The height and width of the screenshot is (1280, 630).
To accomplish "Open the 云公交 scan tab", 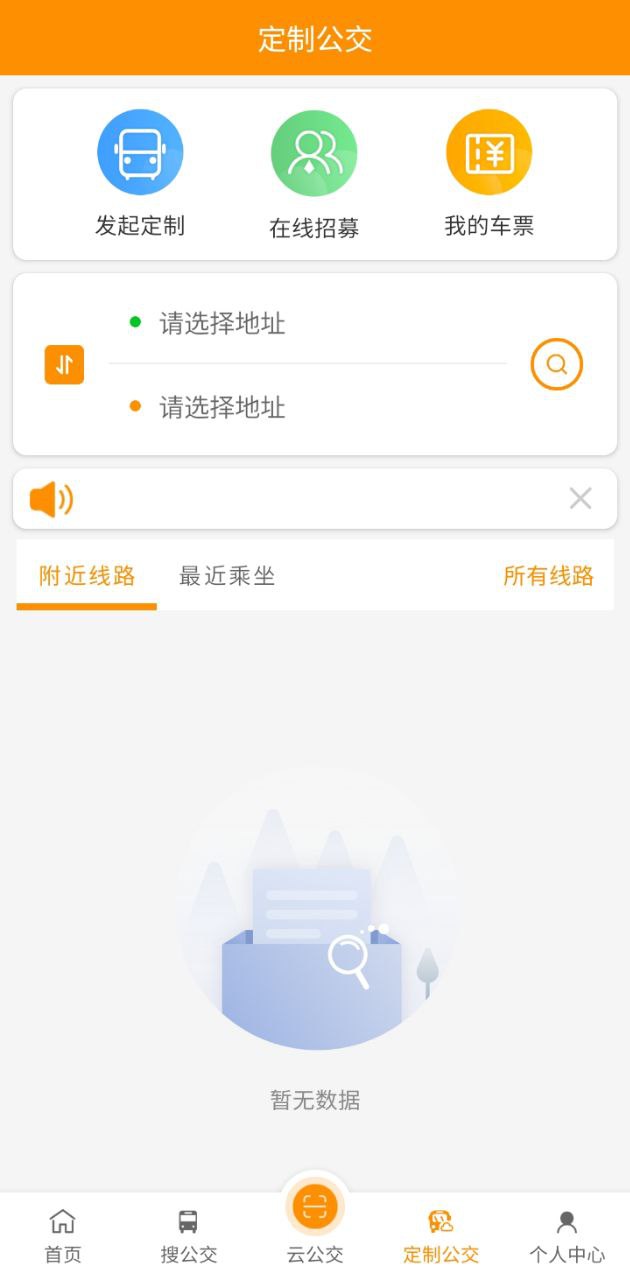I will coord(315,1220).
